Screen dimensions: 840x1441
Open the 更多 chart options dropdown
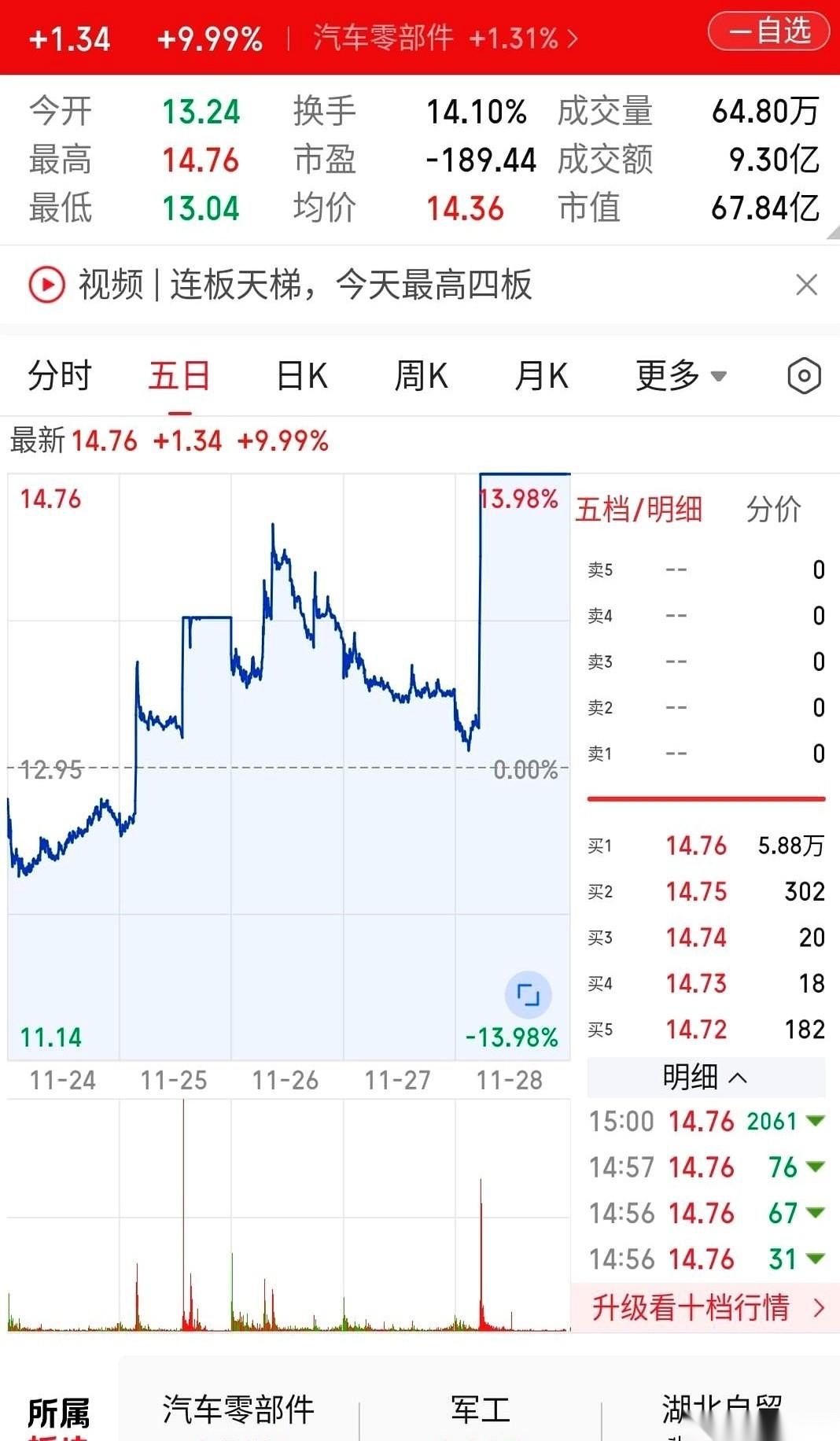click(680, 376)
